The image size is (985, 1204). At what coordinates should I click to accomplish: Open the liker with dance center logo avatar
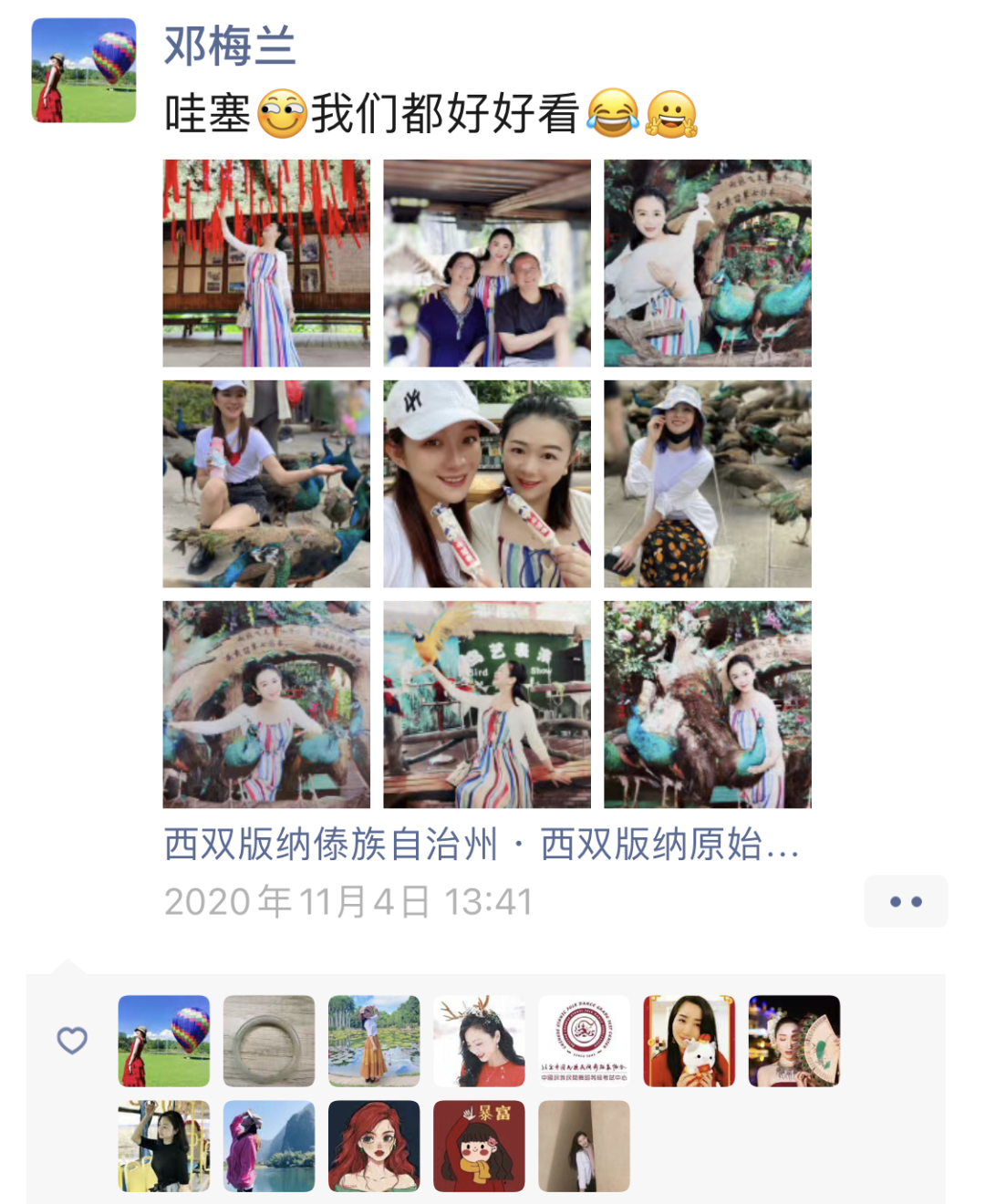tap(584, 1041)
